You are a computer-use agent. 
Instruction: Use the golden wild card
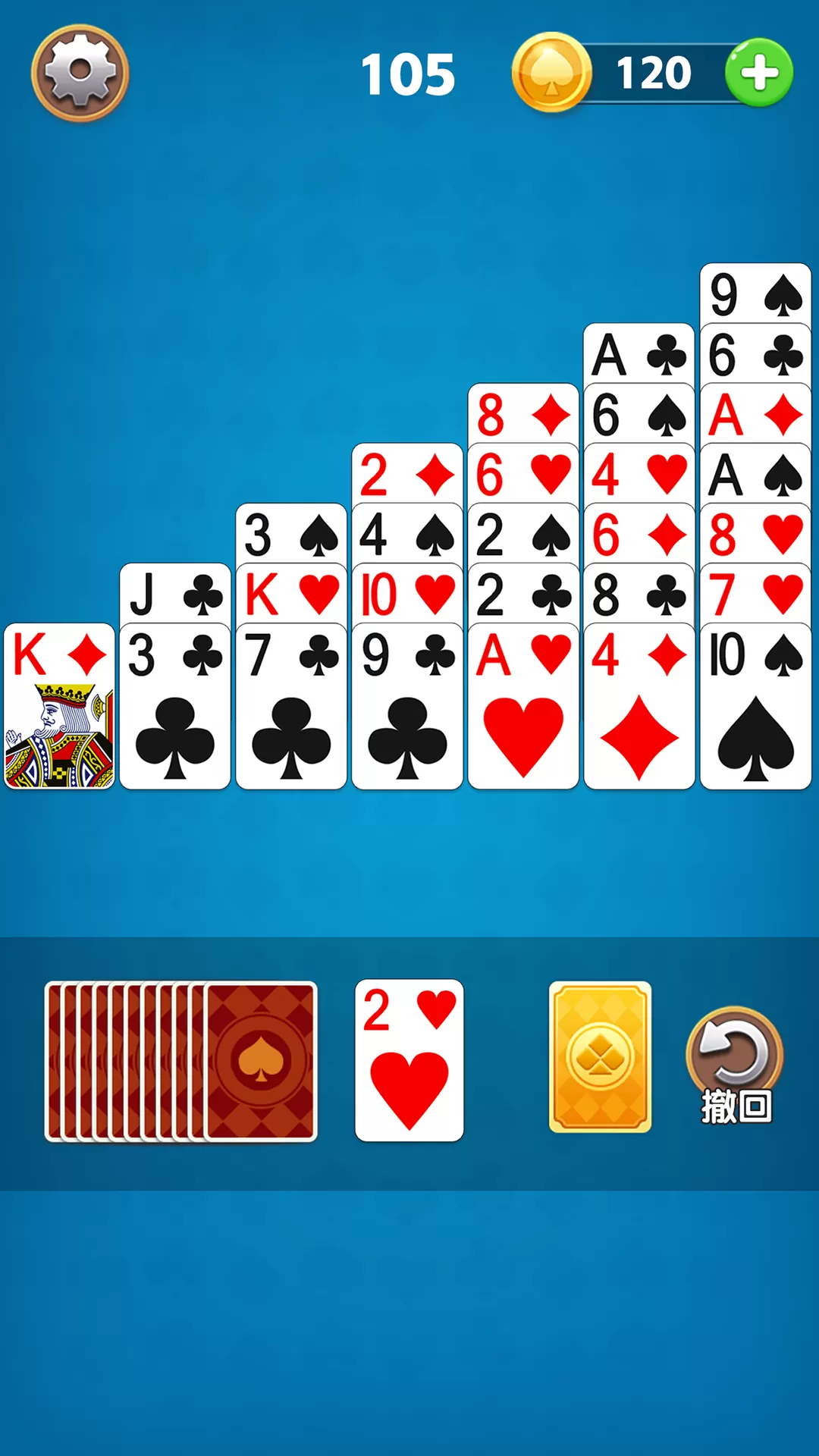[600, 1056]
